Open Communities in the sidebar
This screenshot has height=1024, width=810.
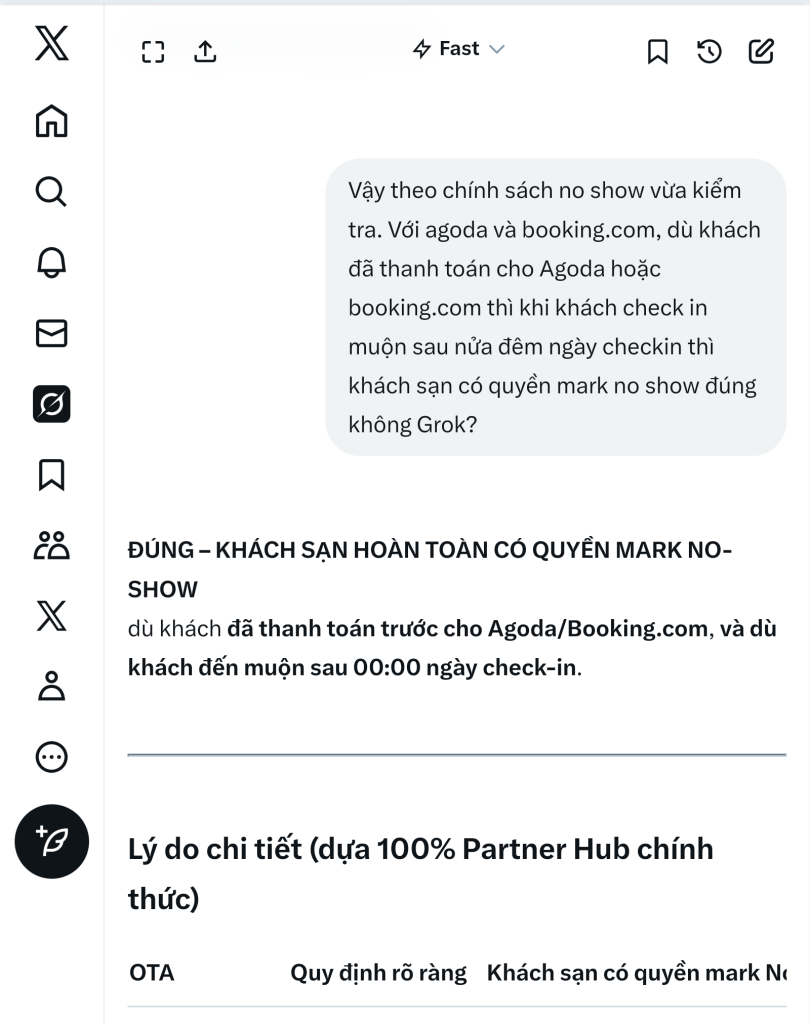[52, 545]
